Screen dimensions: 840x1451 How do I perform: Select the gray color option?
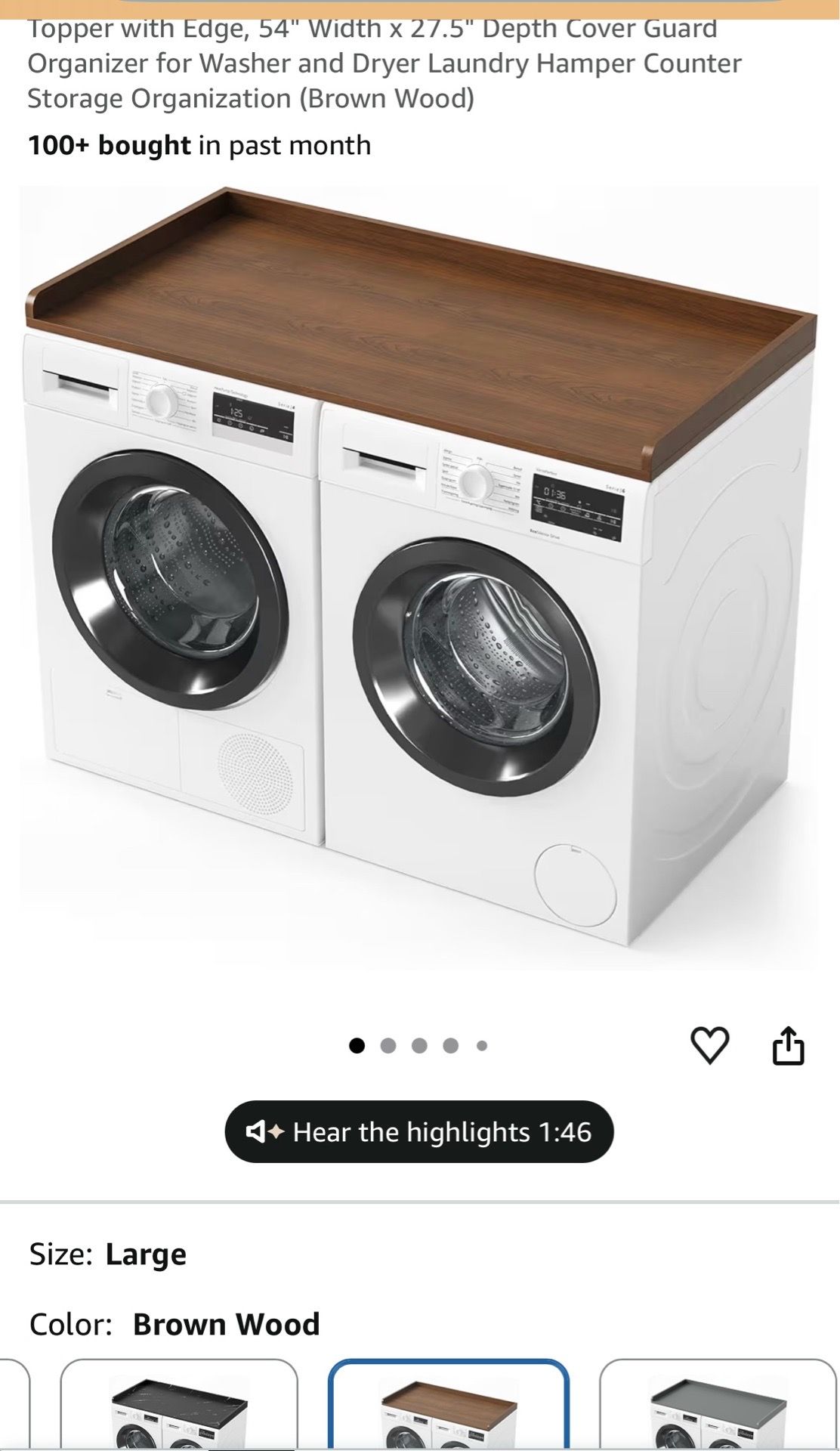pos(718,1404)
